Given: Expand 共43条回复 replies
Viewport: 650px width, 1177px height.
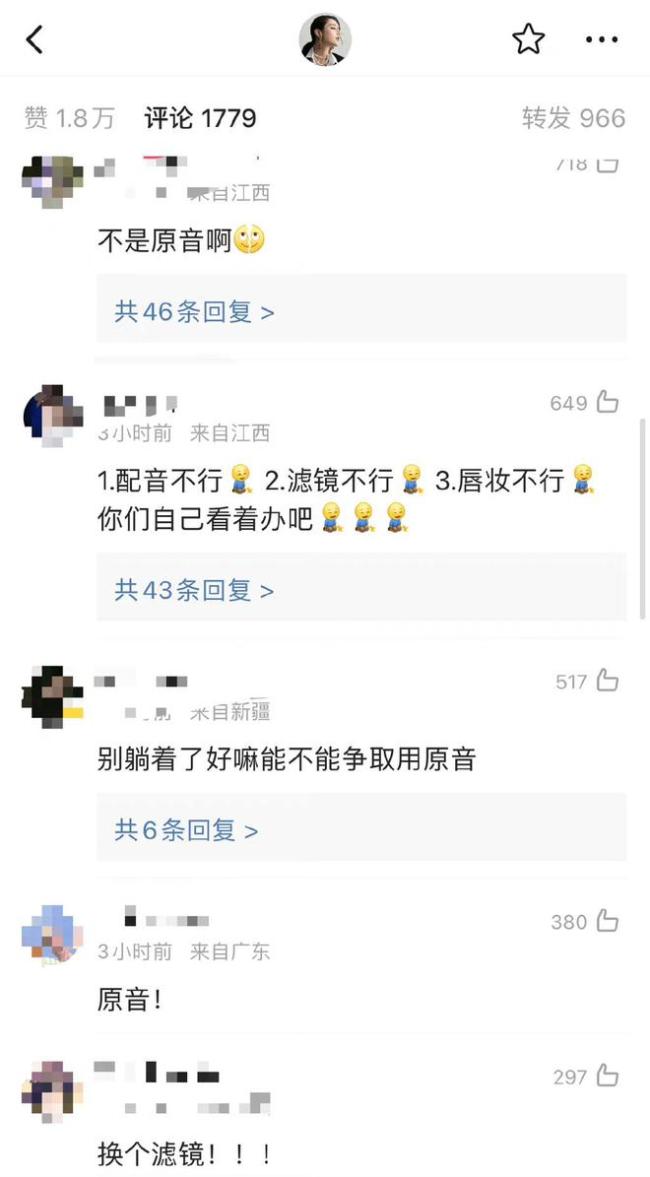Looking at the screenshot, I should [194, 590].
